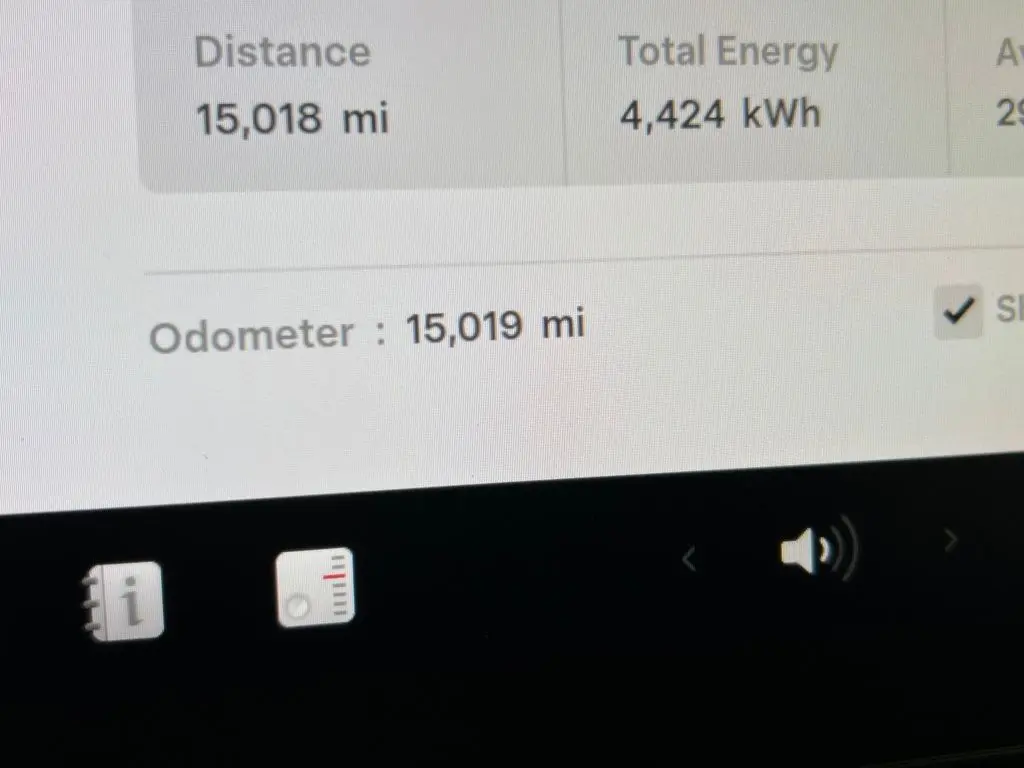Lower volume with the left chevron

pyautogui.click(x=688, y=559)
